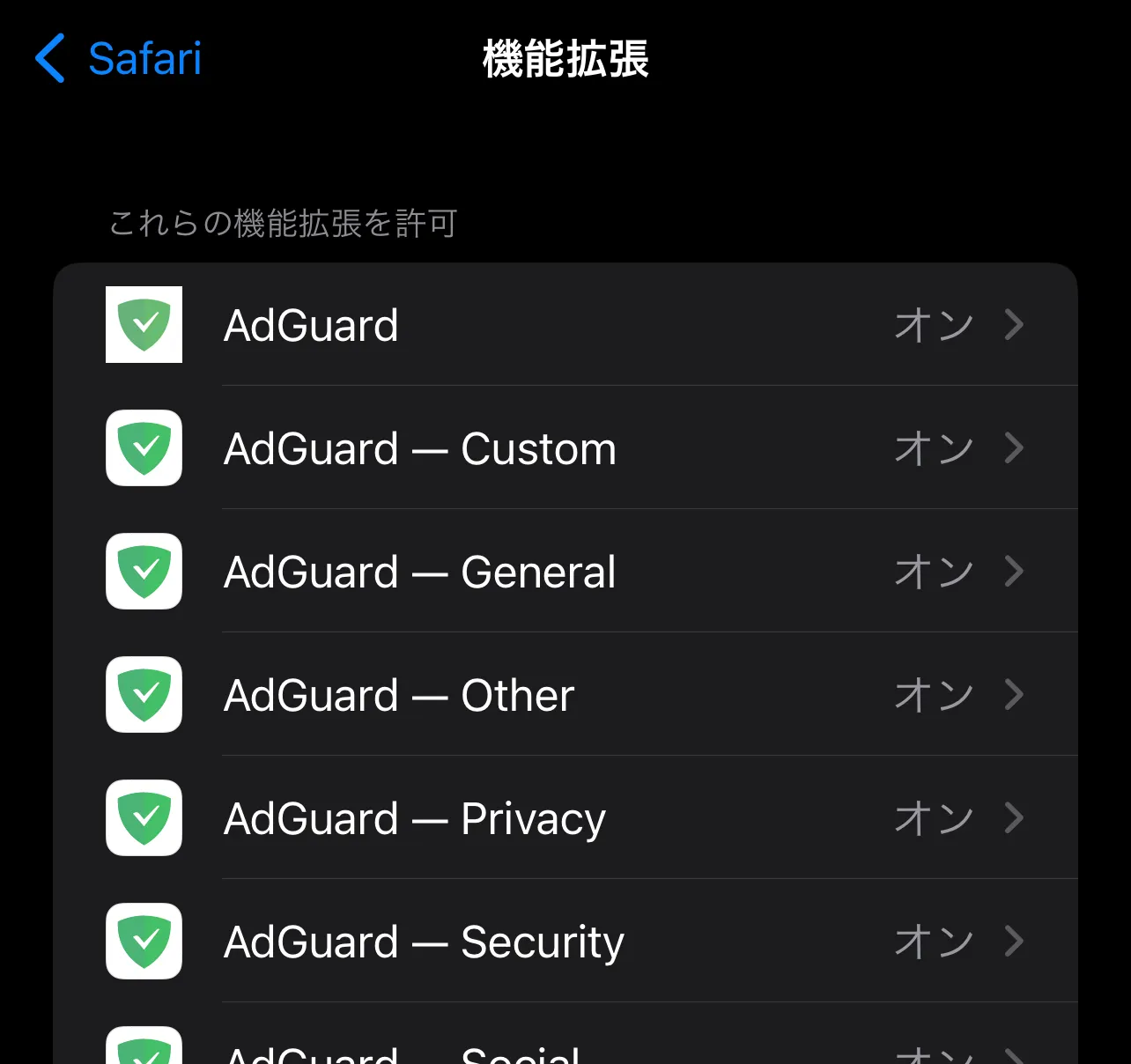This screenshot has width=1131, height=1064.
Task: Open the plain AdGuard extension row
Action: (564, 325)
